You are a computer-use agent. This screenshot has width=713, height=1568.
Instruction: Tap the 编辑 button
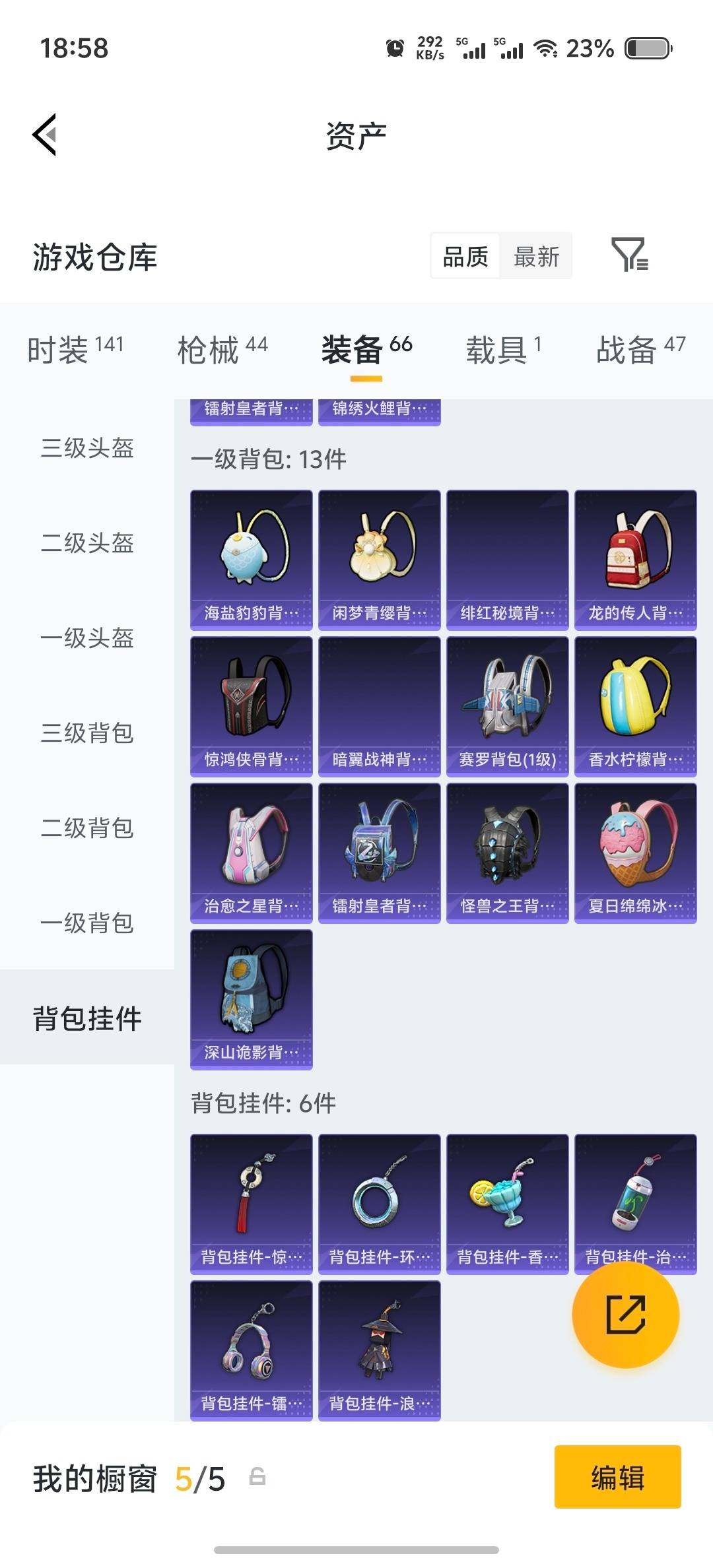(x=617, y=1478)
